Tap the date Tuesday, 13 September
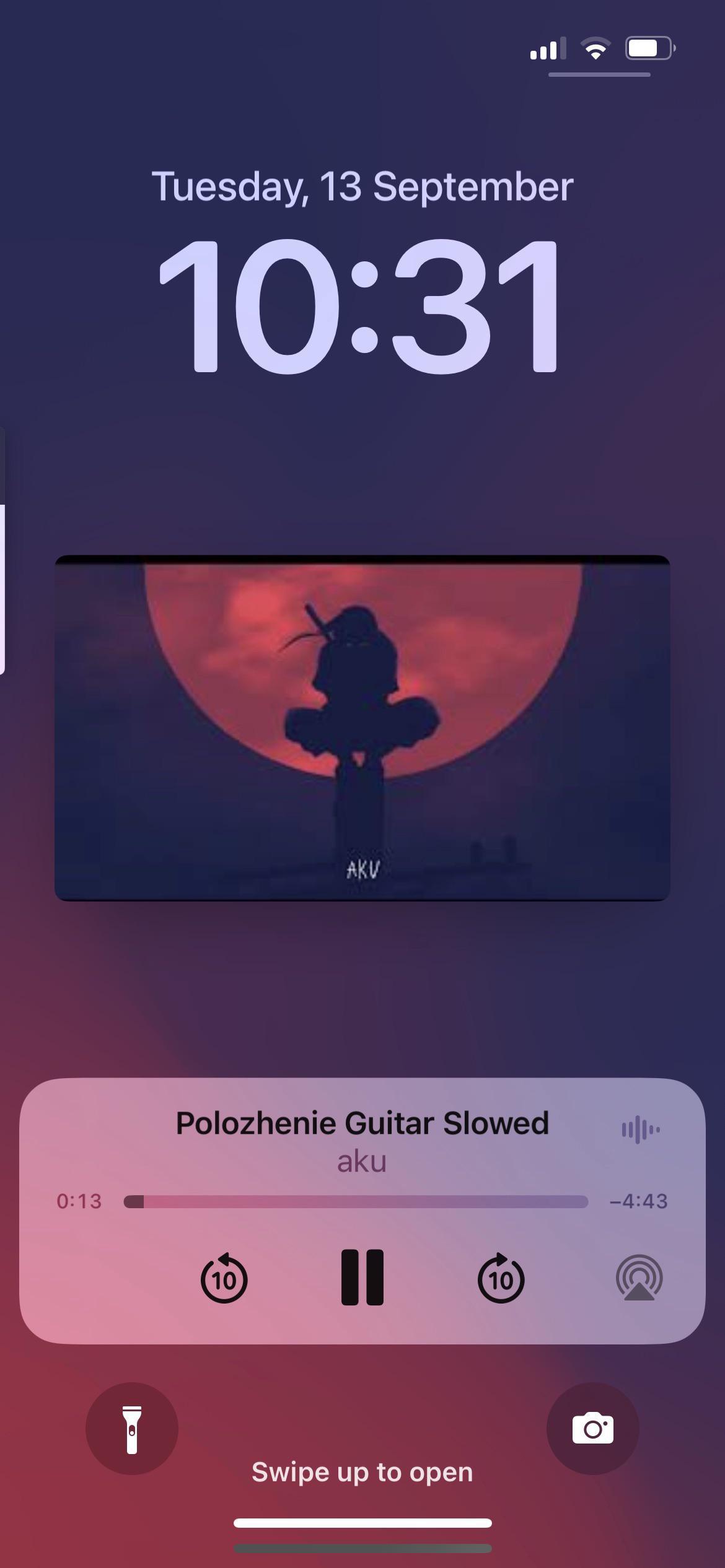This screenshot has width=725, height=1568. point(362,186)
